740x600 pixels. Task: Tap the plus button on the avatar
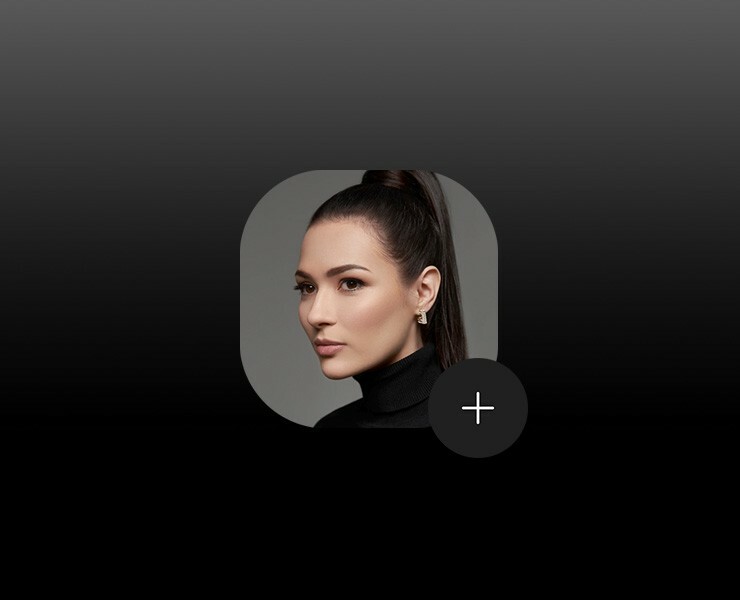478,408
